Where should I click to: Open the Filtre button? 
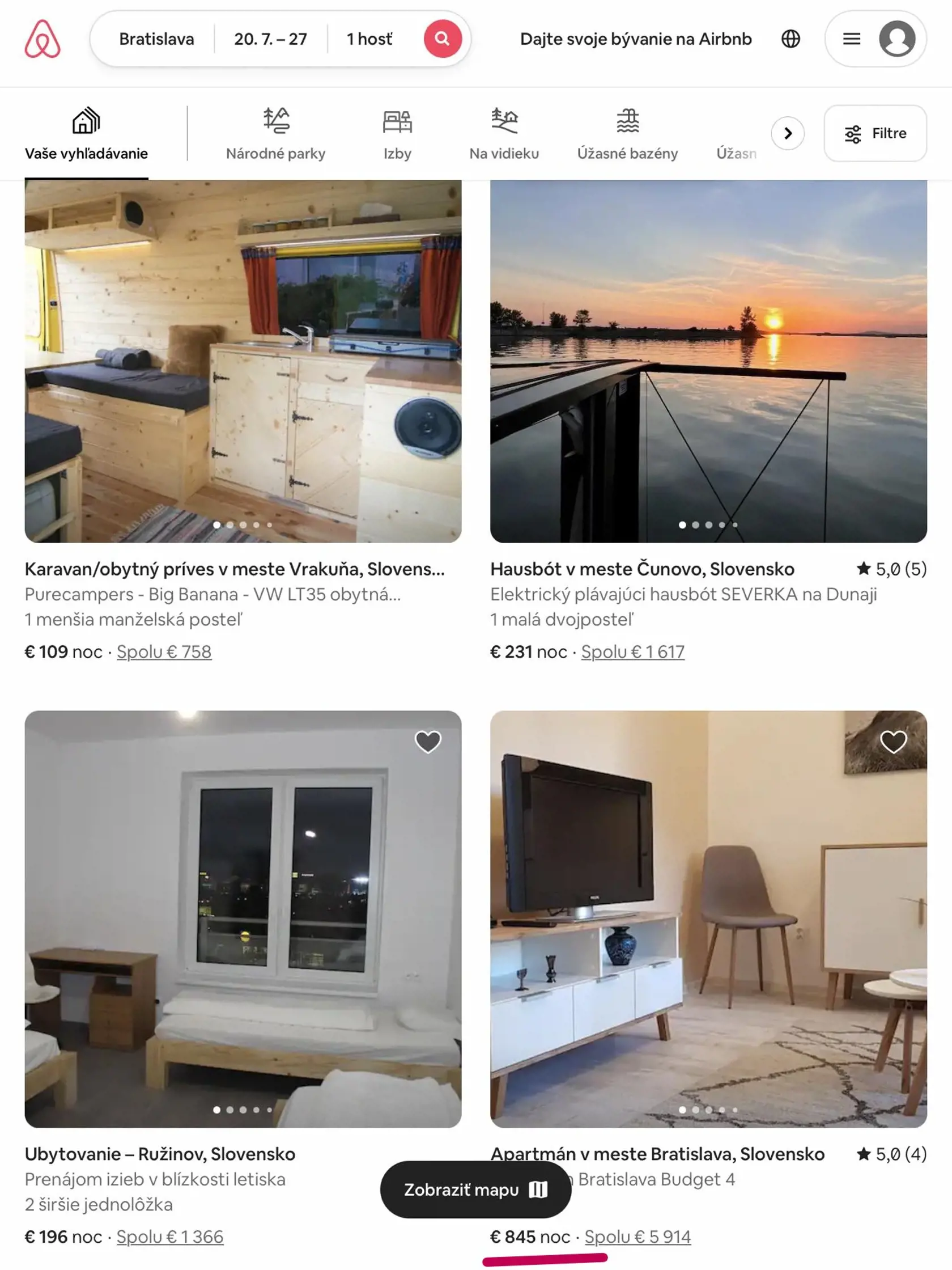pyautogui.click(x=874, y=133)
